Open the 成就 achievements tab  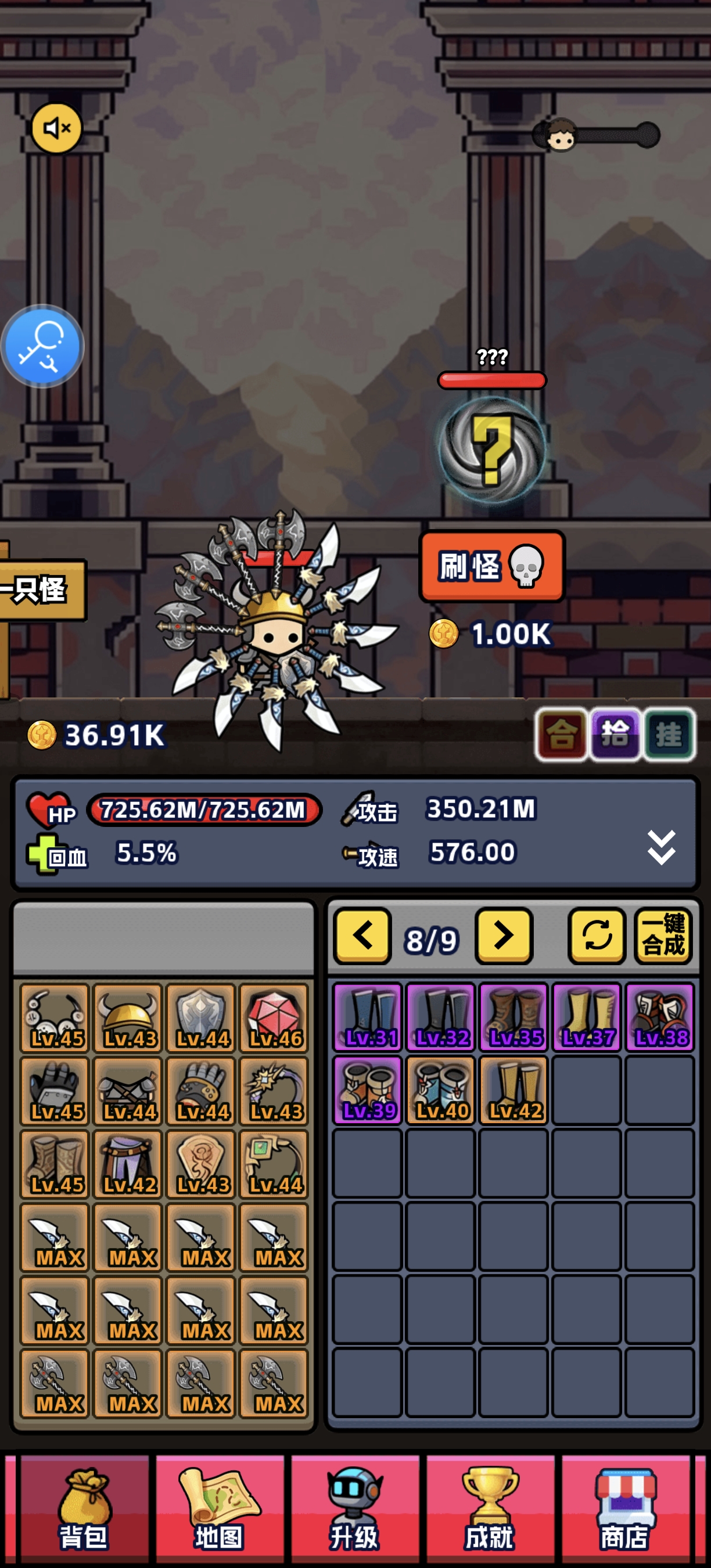pos(490,1511)
